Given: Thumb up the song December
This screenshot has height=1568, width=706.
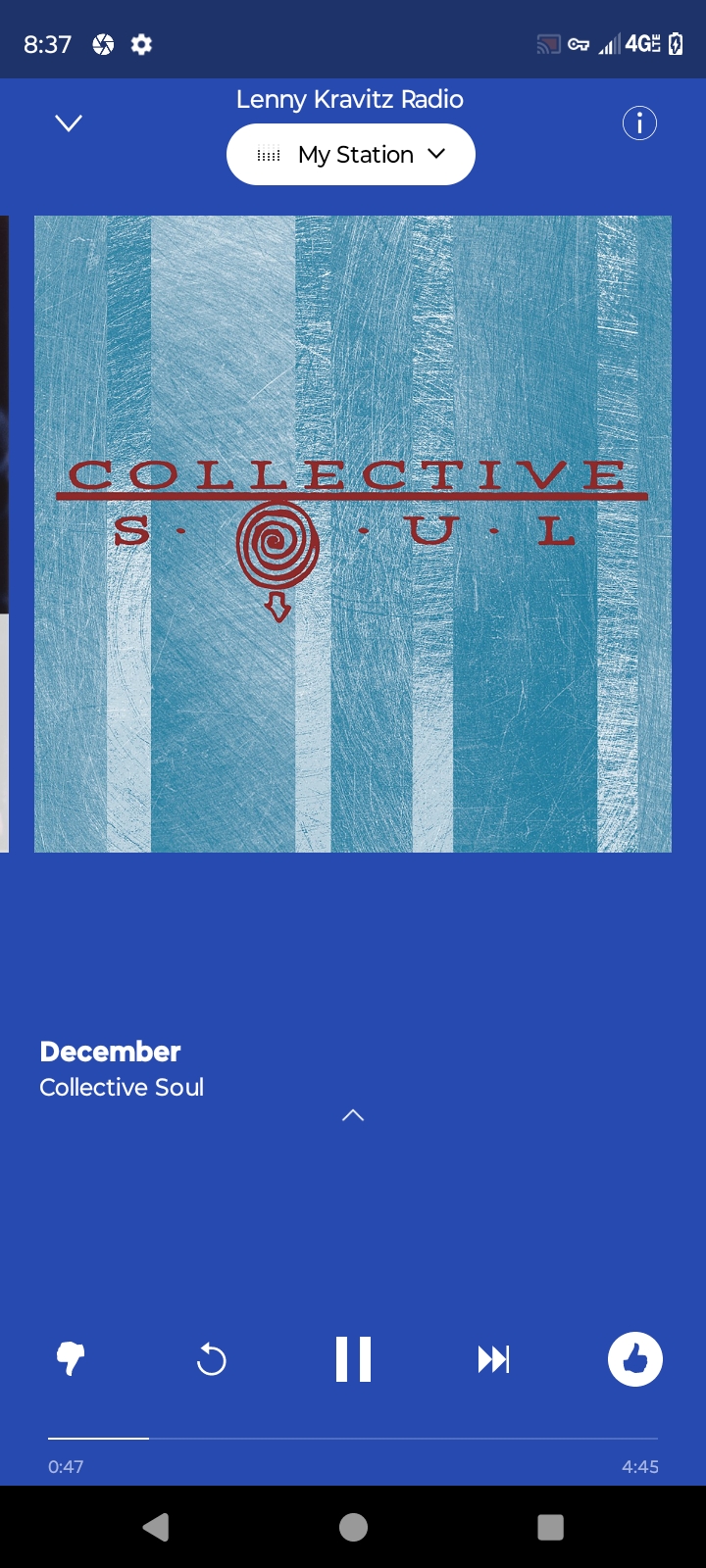Looking at the screenshot, I should (x=634, y=1359).
